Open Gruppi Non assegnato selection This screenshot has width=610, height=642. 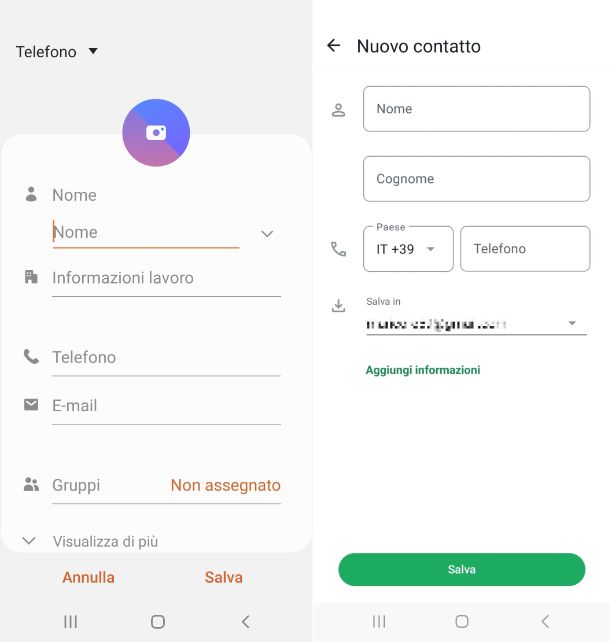(225, 485)
